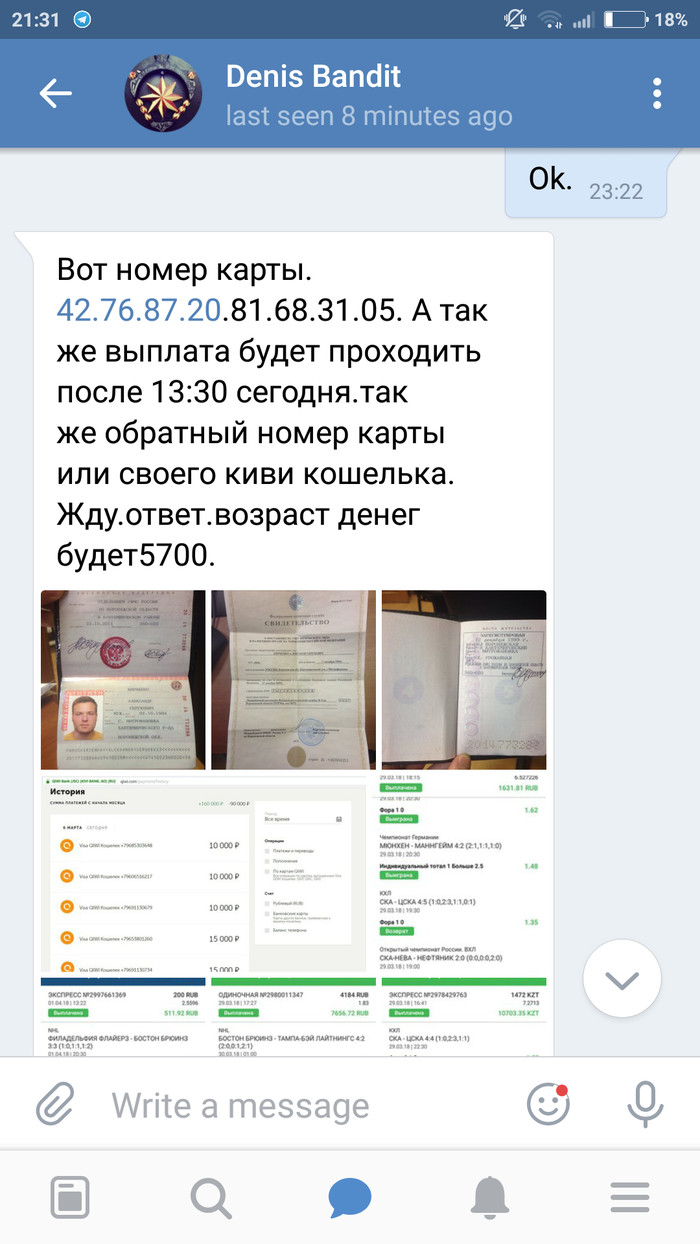The height and width of the screenshot is (1244, 700).
Task: Tap the highlighted number link 42.76.87.20
Action: (138, 310)
